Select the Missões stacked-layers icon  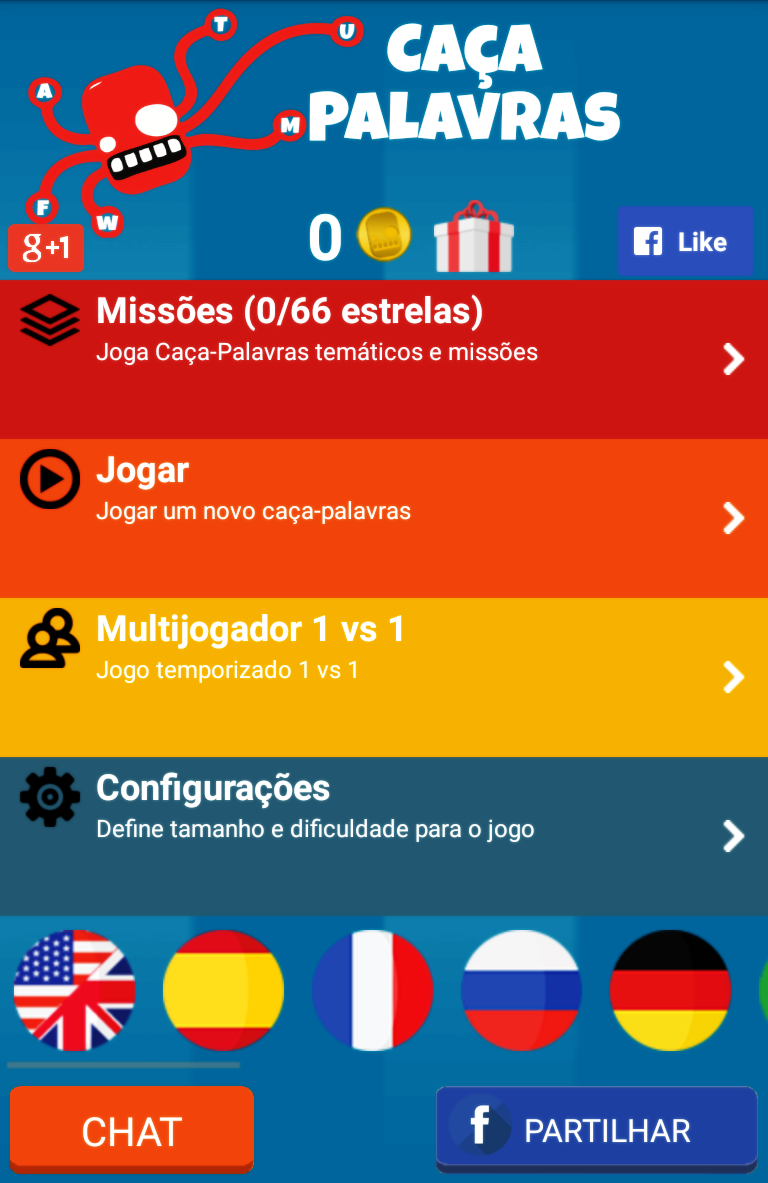pos(49,318)
